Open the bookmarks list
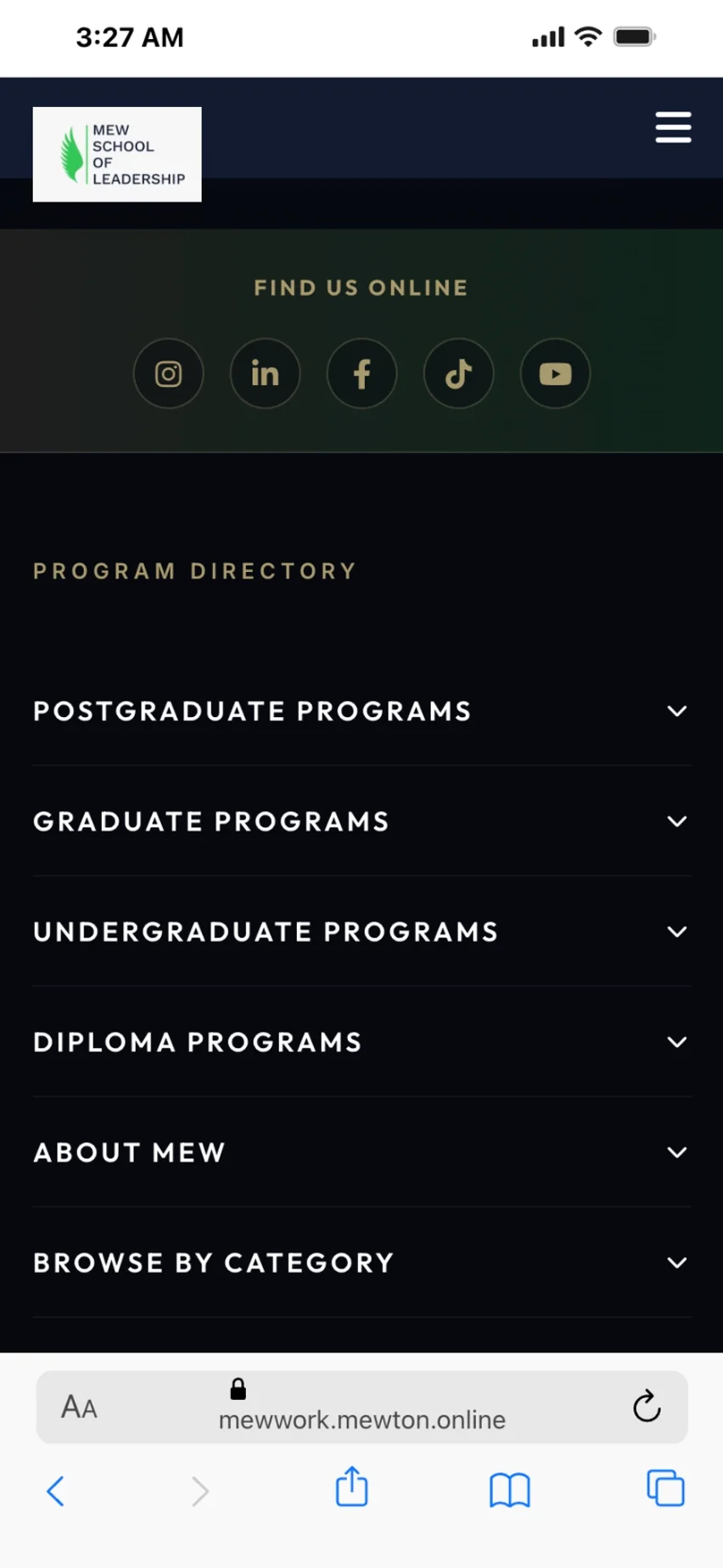 click(x=509, y=1490)
